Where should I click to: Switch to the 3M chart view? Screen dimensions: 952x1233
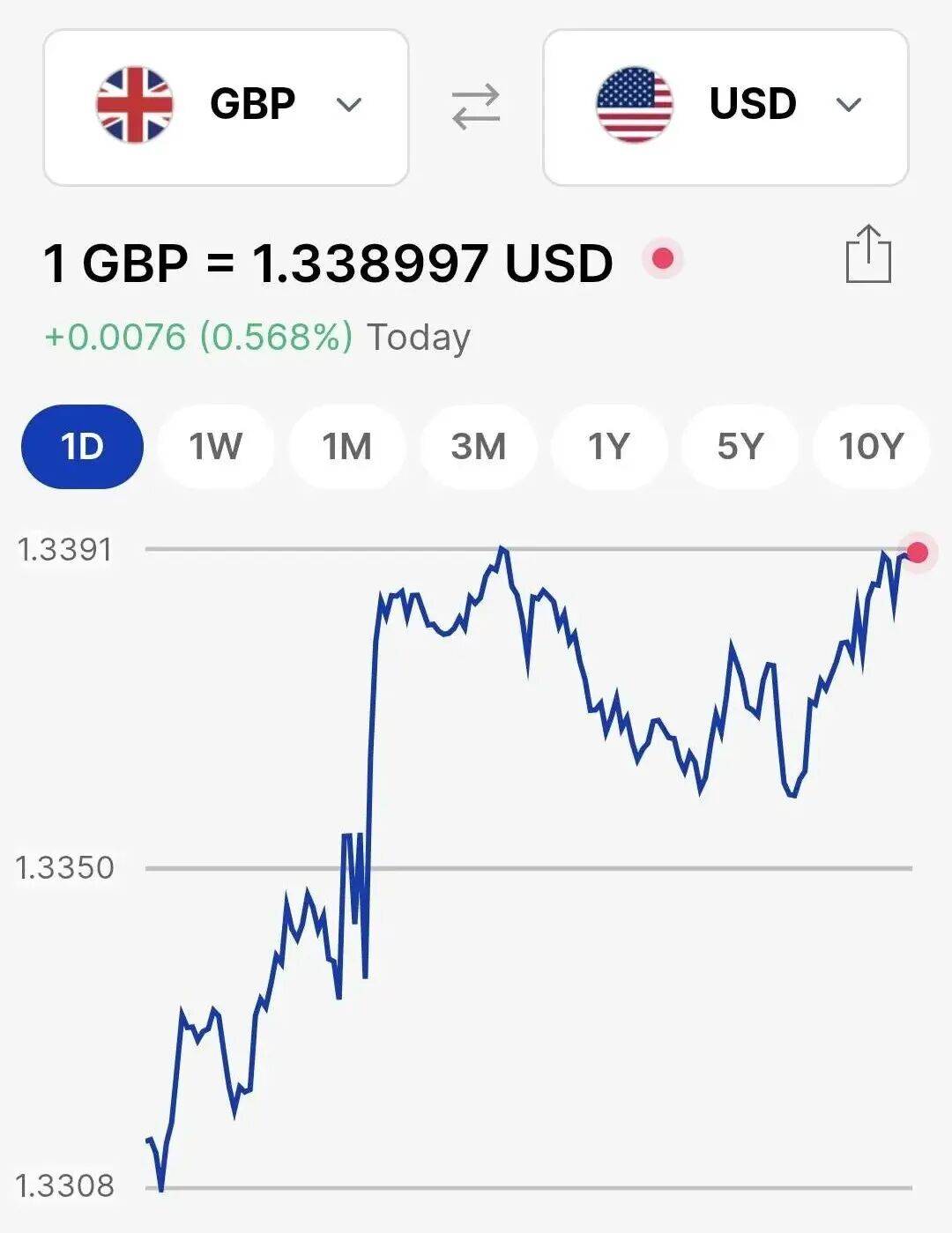[x=478, y=447]
